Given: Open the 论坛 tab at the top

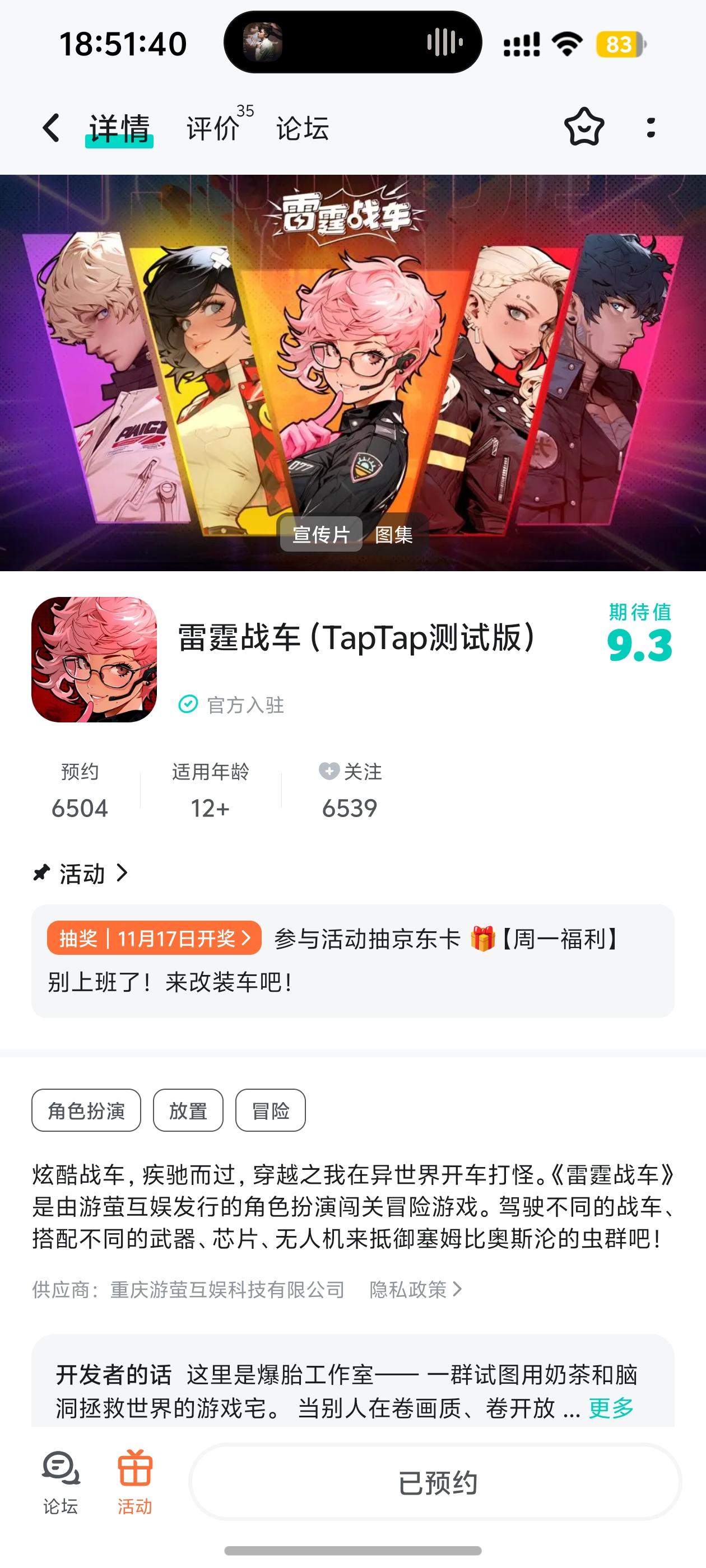Looking at the screenshot, I should (301, 128).
